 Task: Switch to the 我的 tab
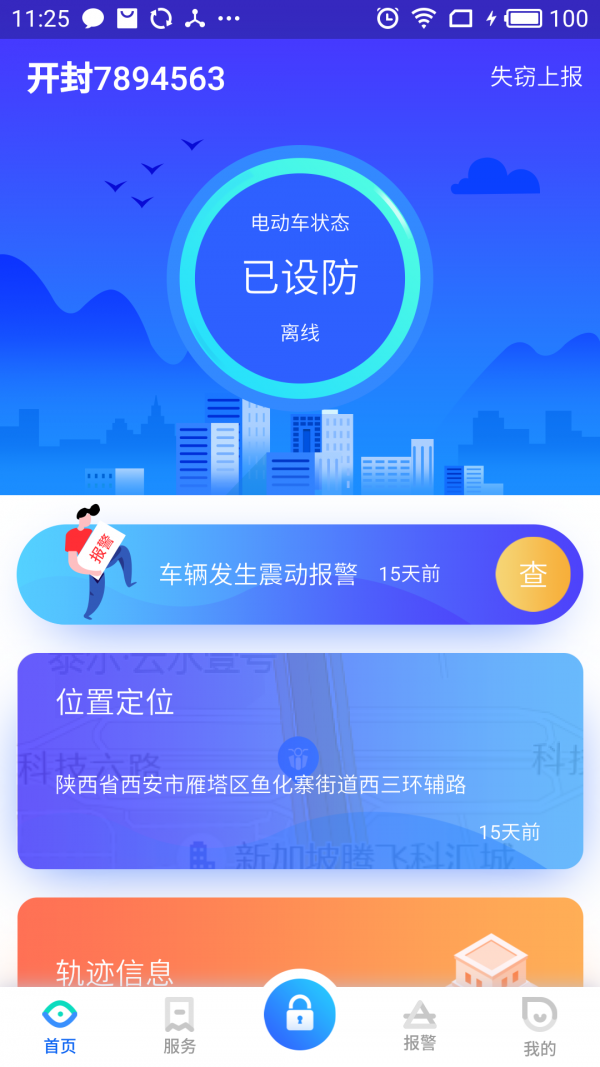coord(539,1027)
